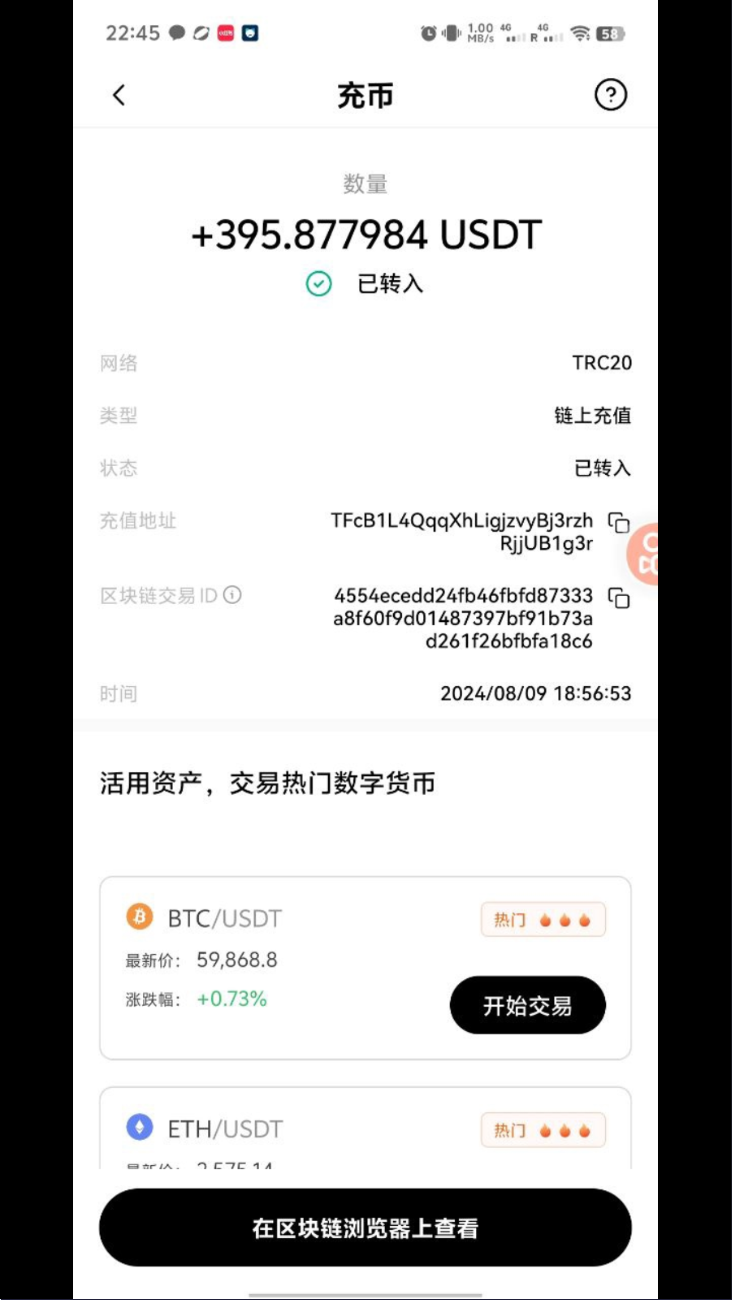The height and width of the screenshot is (1300, 732).
Task: Select 在区块链浏览器上查看 button
Action: click(x=365, y=1228)
